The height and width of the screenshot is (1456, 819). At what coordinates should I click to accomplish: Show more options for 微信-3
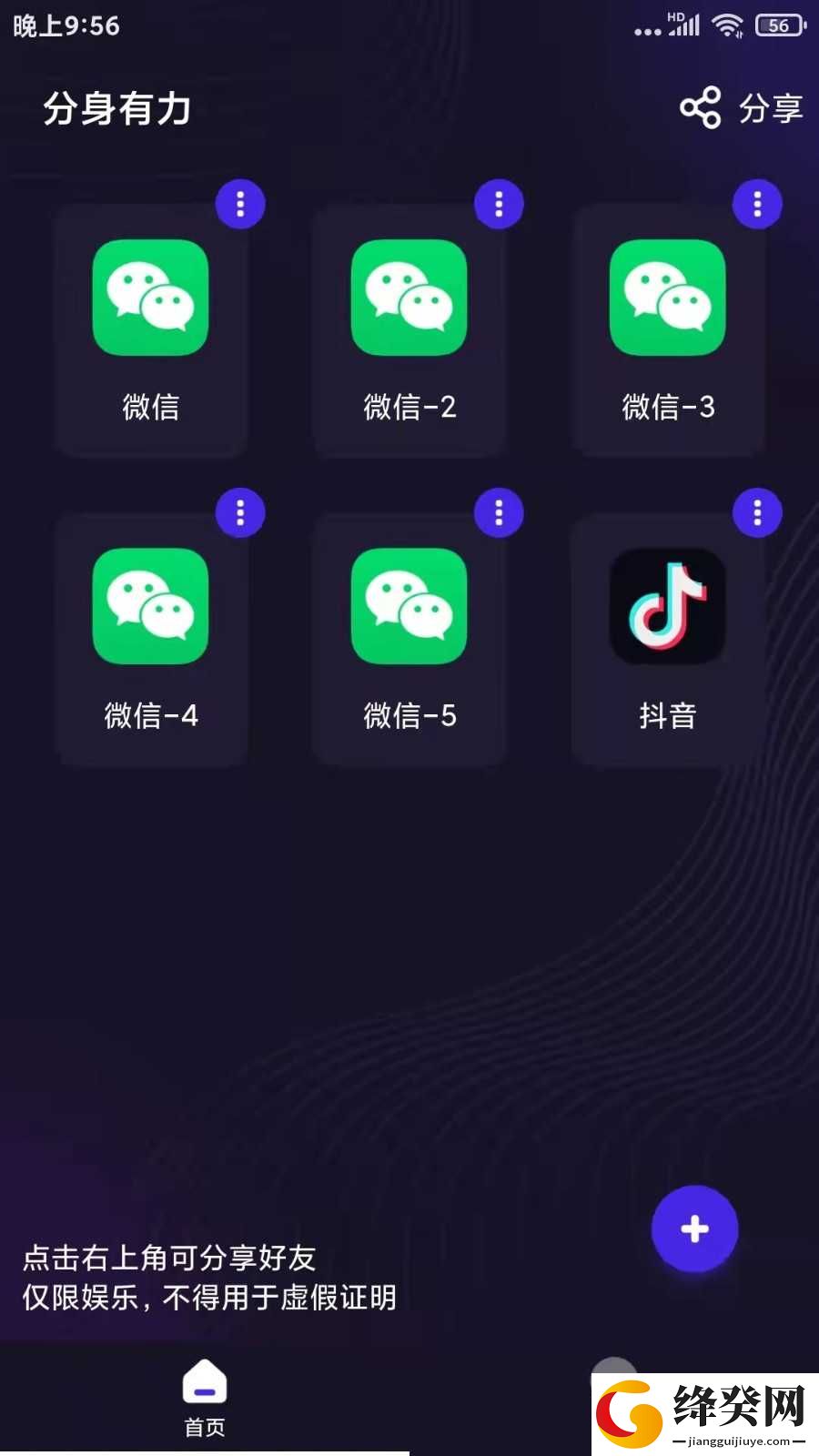click(757, 204)
